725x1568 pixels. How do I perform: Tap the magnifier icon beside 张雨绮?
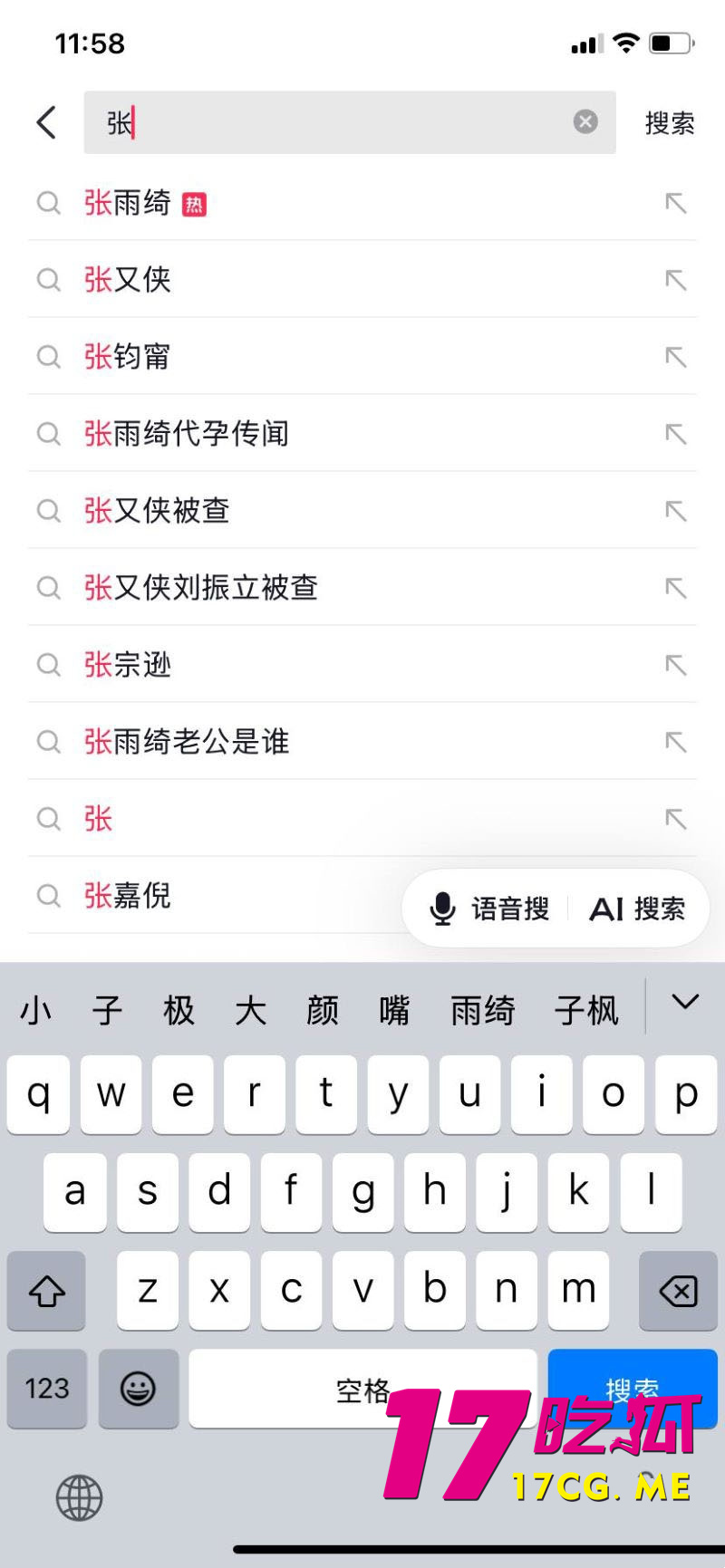click(48, 203)
